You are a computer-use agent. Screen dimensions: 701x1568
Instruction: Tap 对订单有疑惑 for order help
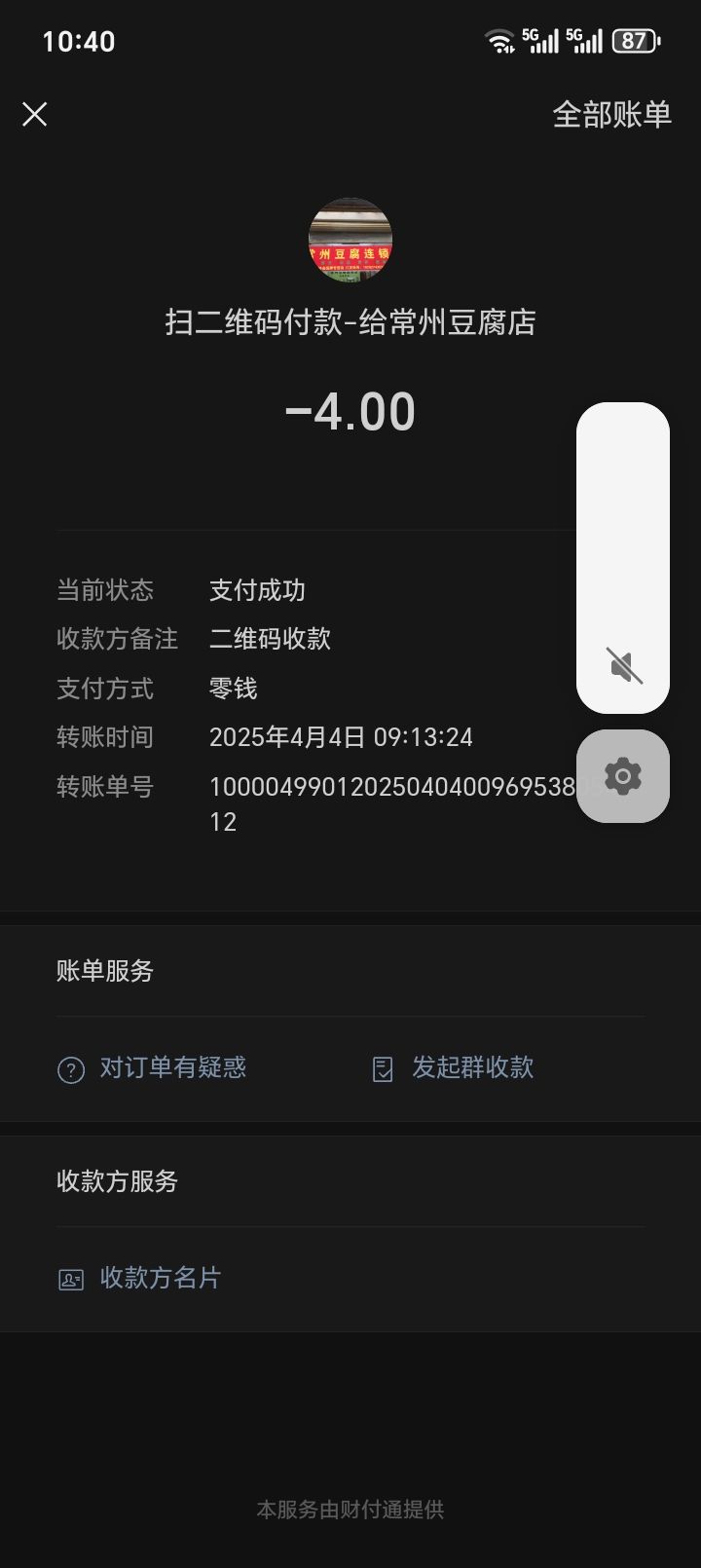152,1068
